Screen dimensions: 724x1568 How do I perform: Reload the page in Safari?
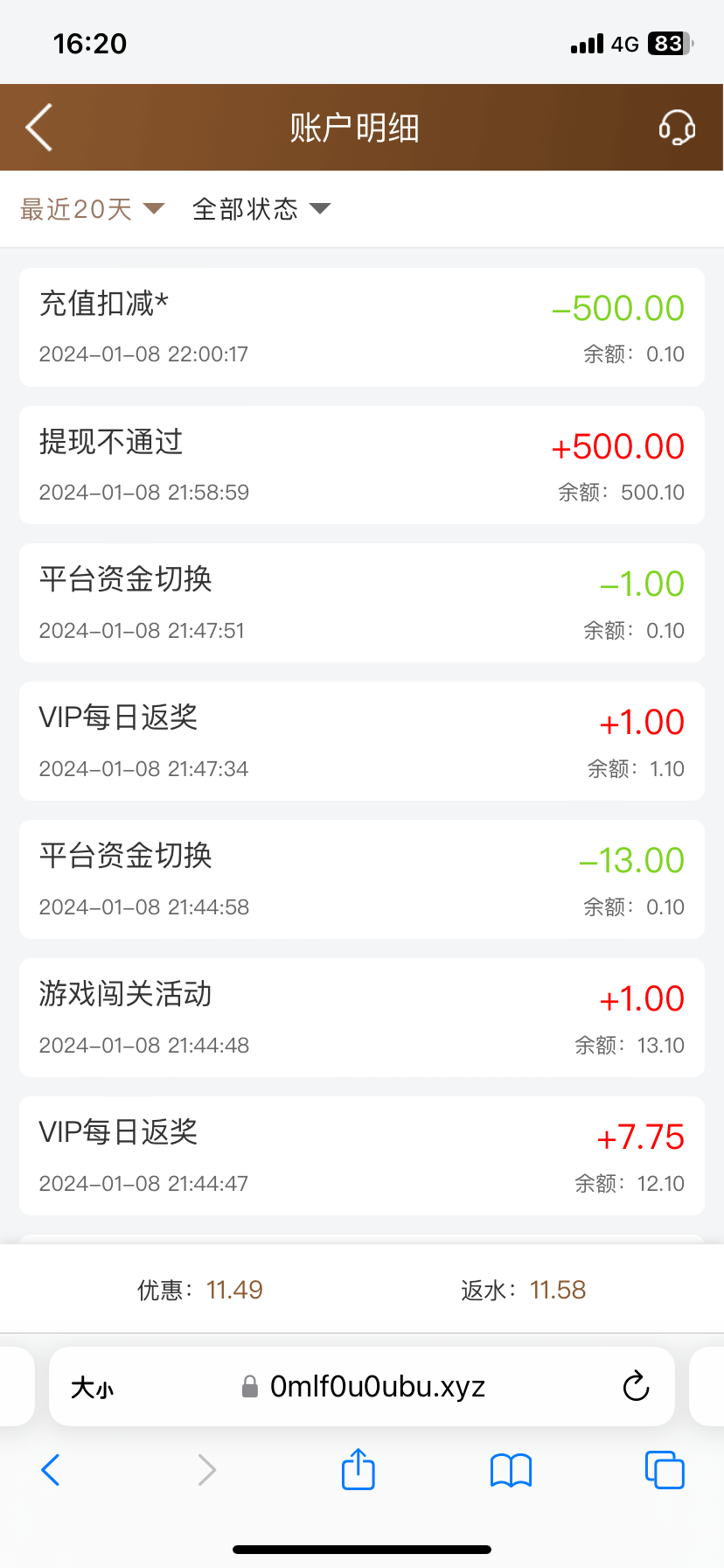(636, 1387)
